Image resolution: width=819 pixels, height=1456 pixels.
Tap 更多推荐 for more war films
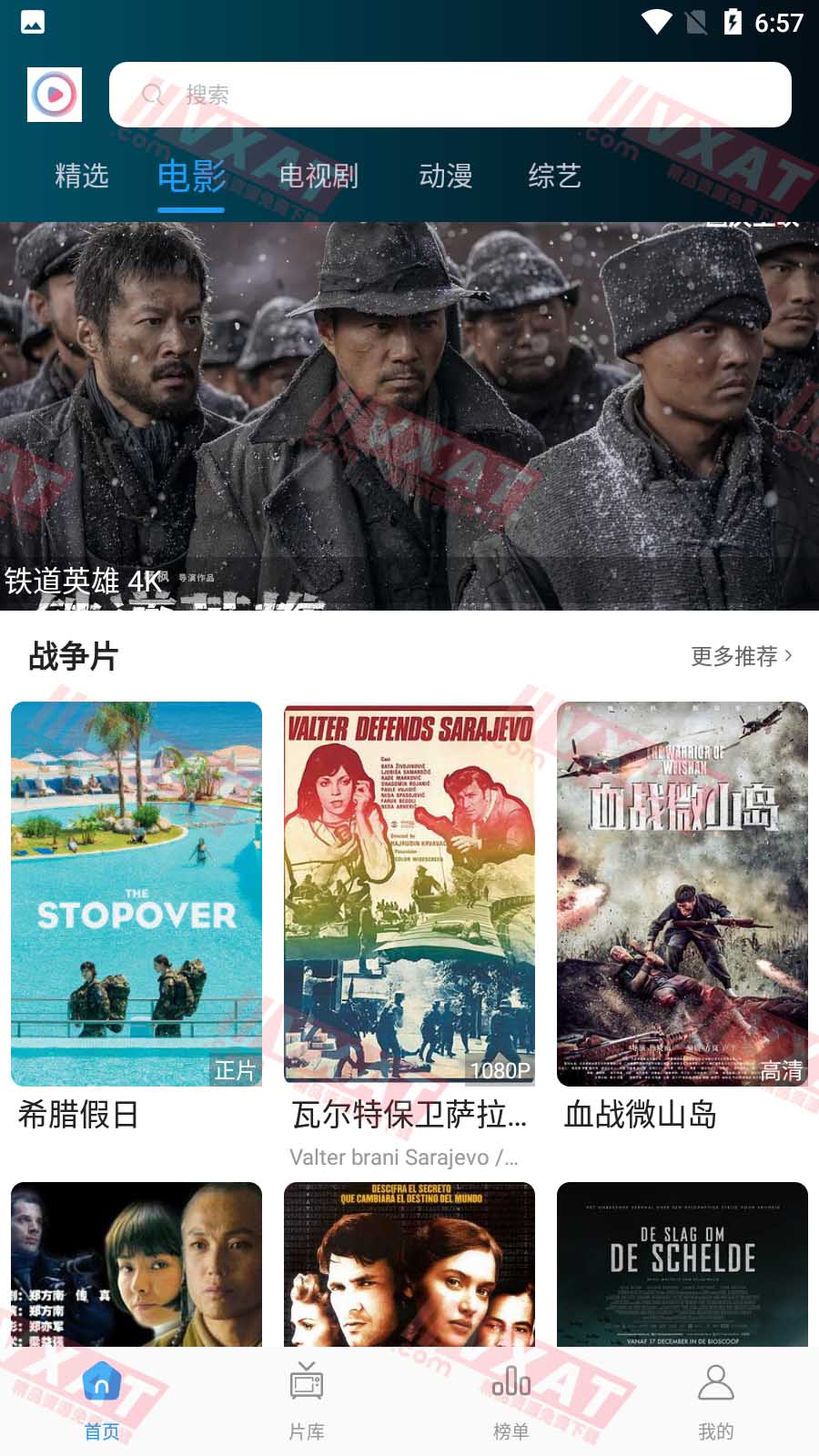tap(741, 656)
